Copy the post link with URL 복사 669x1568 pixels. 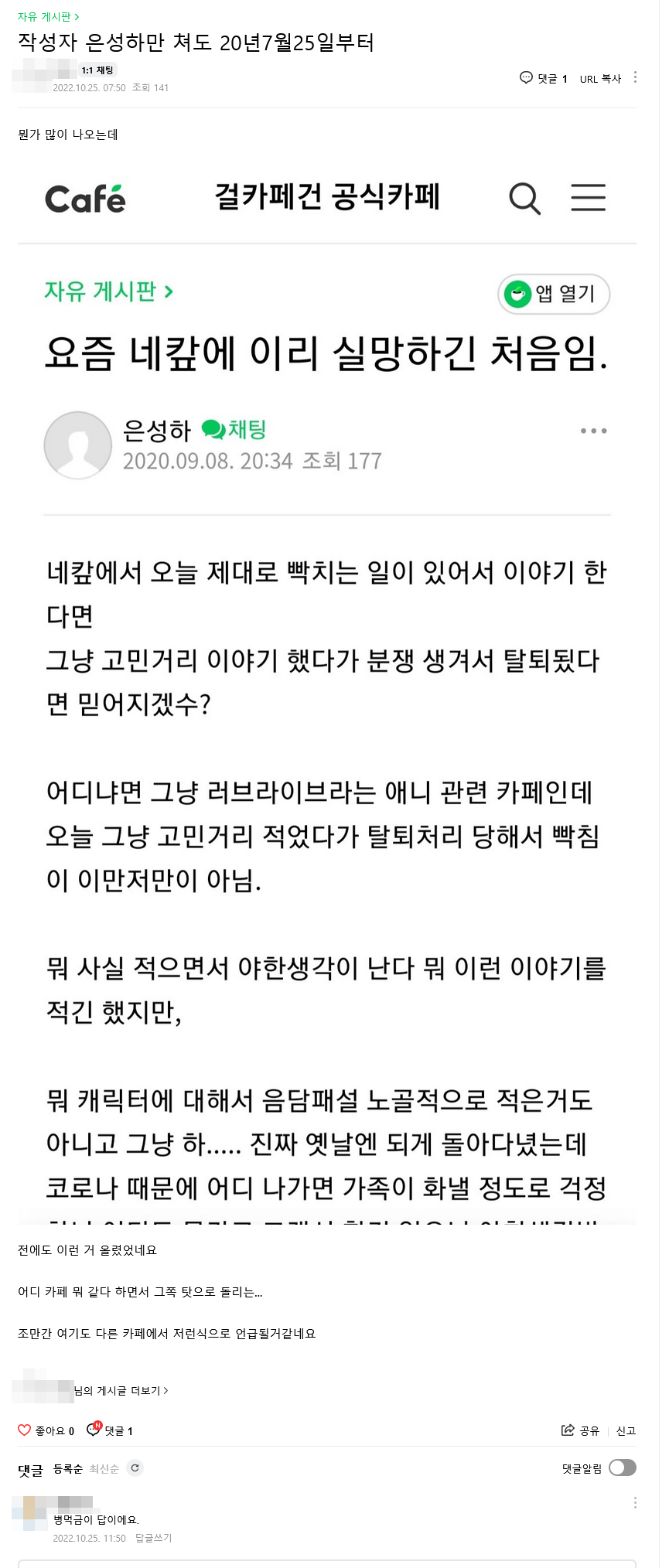tap(600, 79)
